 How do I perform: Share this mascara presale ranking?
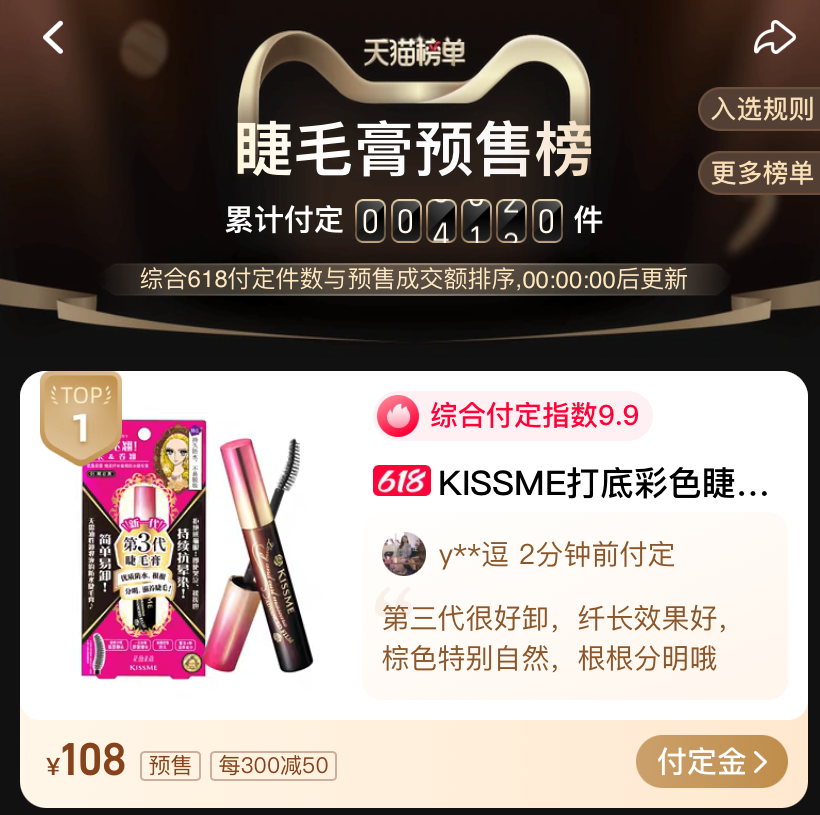773,38
